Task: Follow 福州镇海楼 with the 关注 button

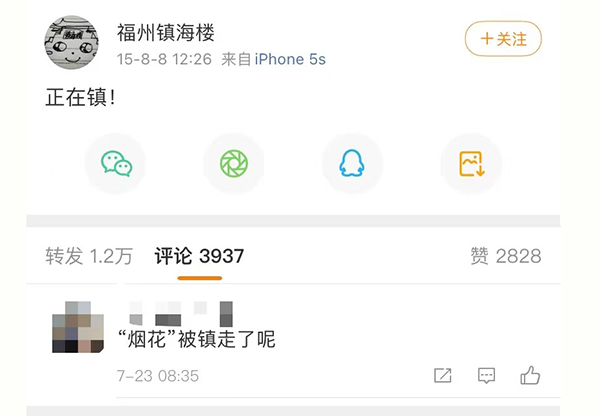Action: [503, 39]
